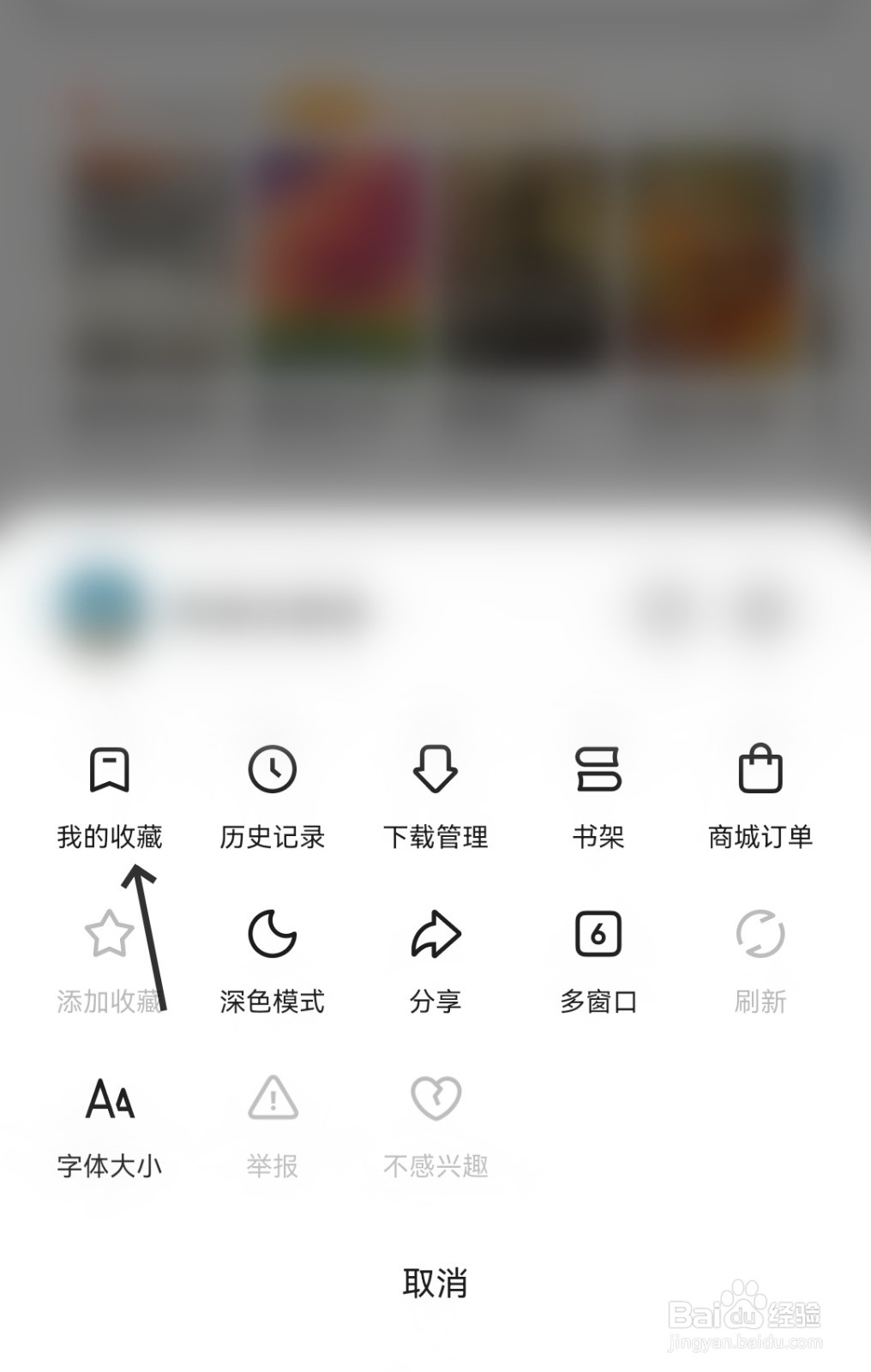Tap the 刷新 refresh icon
Viewport: 871px width, 1372px height.
point(761,935)
